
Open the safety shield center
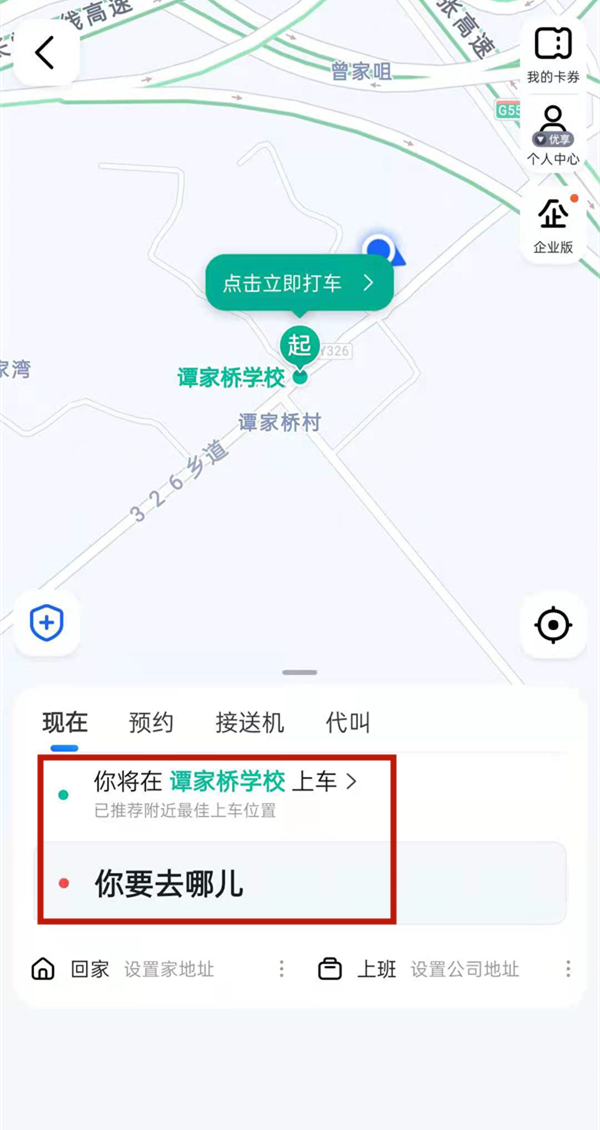[46, 624]
